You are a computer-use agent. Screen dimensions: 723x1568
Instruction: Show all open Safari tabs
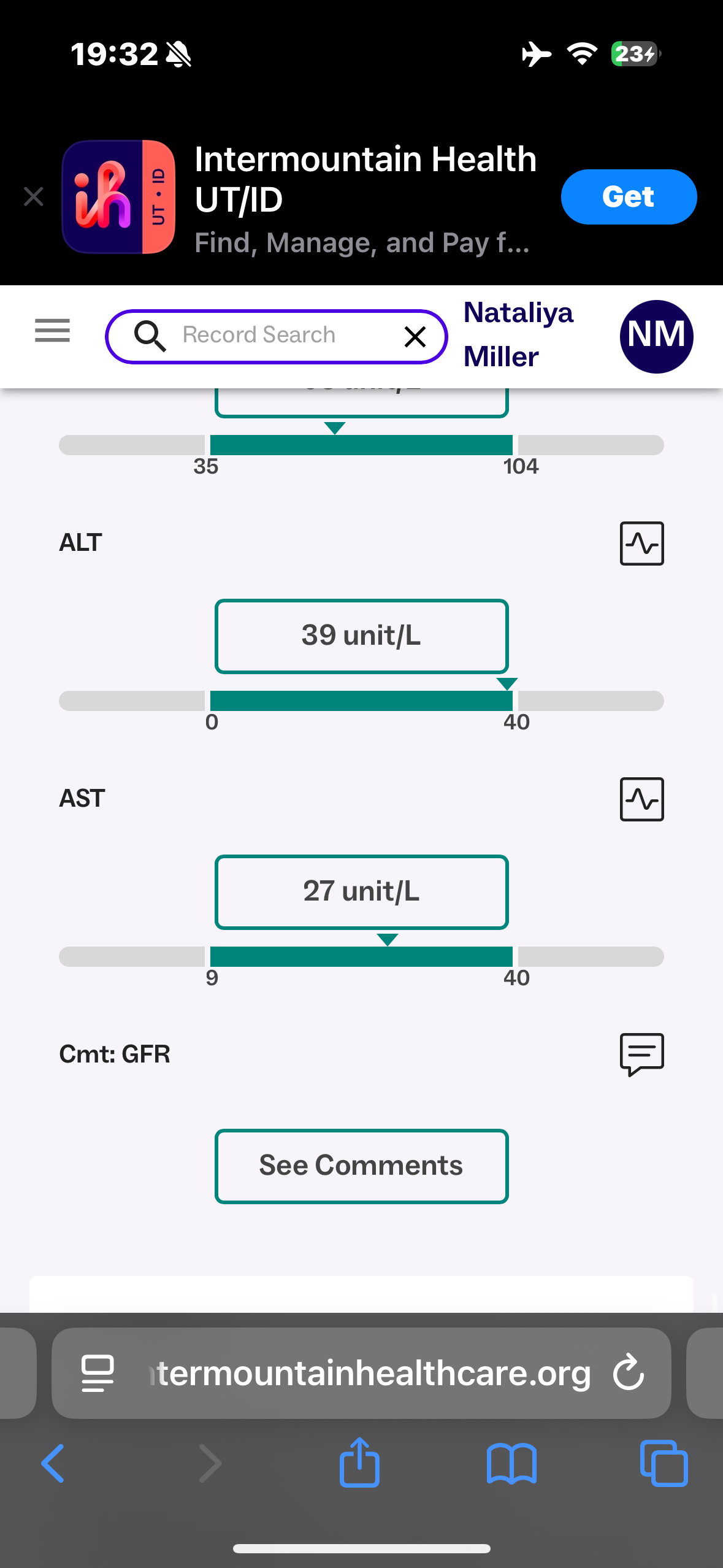(664, 1463)
